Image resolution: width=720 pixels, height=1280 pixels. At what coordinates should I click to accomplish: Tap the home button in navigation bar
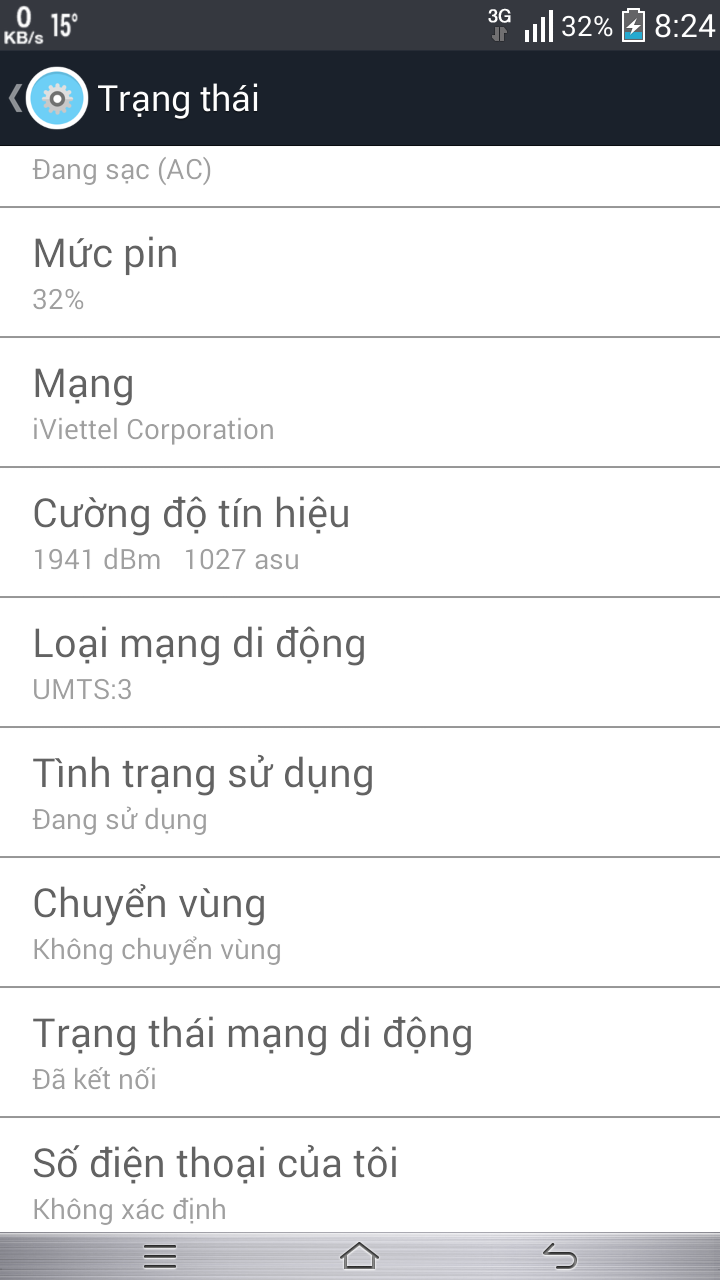tap(360, 1255)
